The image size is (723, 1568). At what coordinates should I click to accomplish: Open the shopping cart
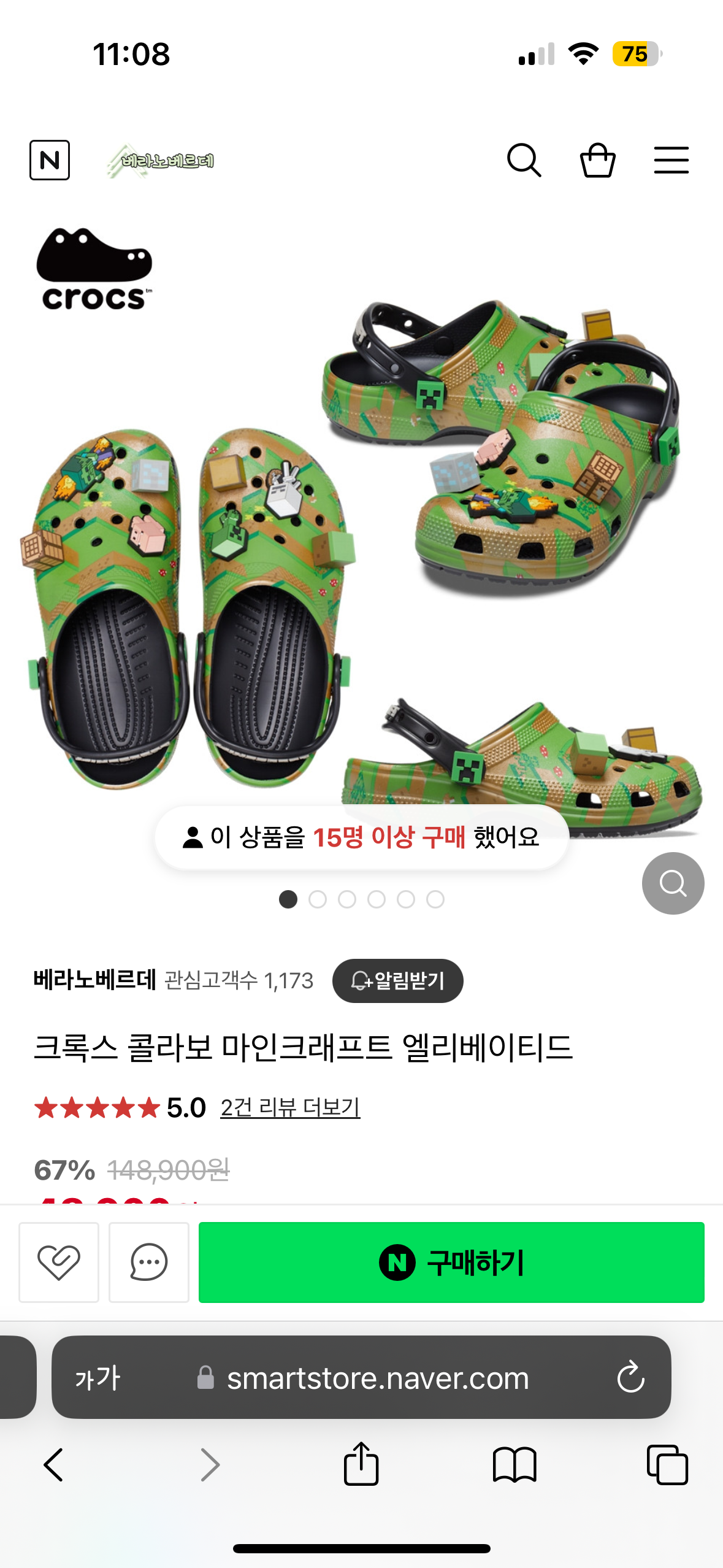[x=597, y=161]
